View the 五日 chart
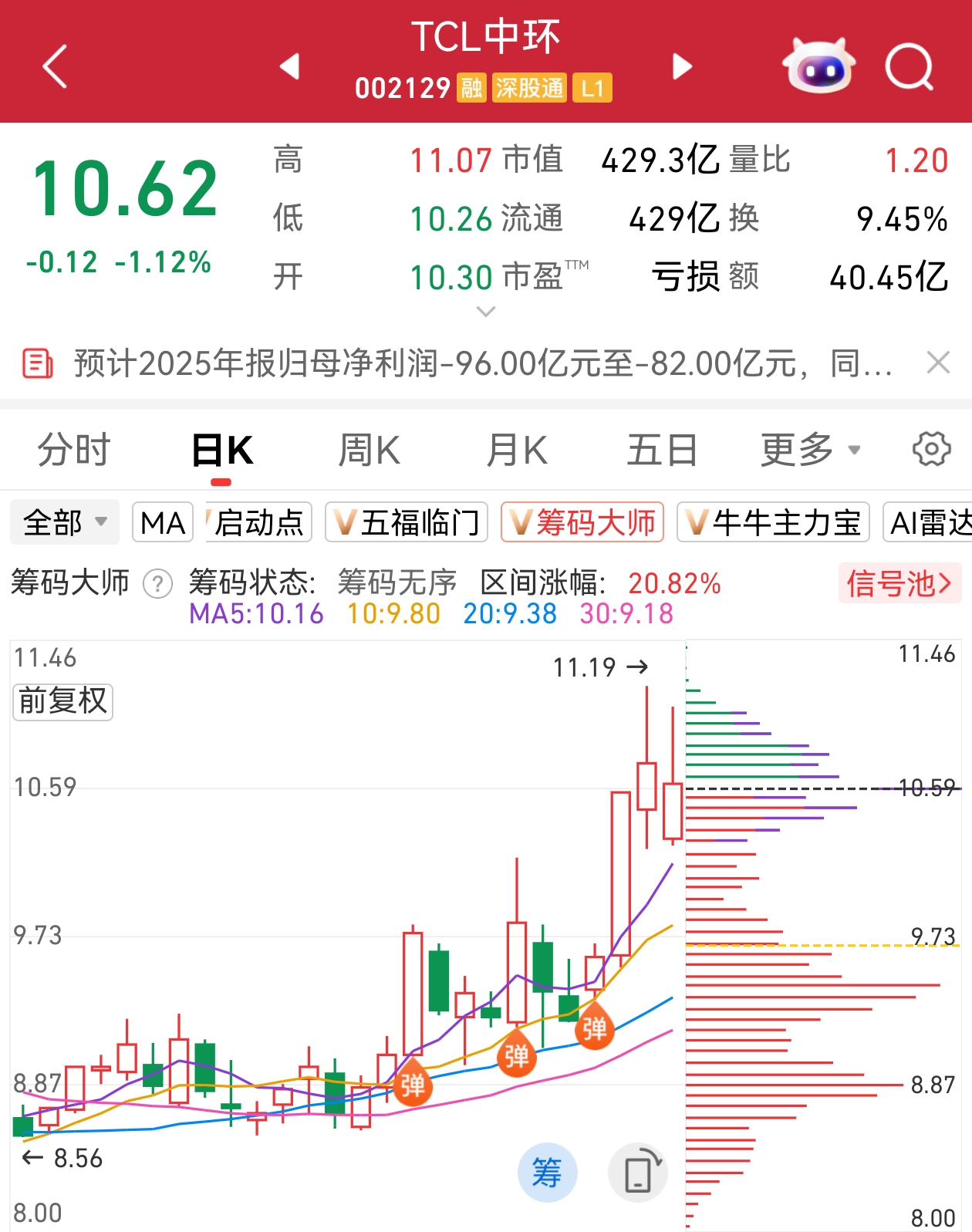The height and width of the screenshot is (1232, 972). 662,451
